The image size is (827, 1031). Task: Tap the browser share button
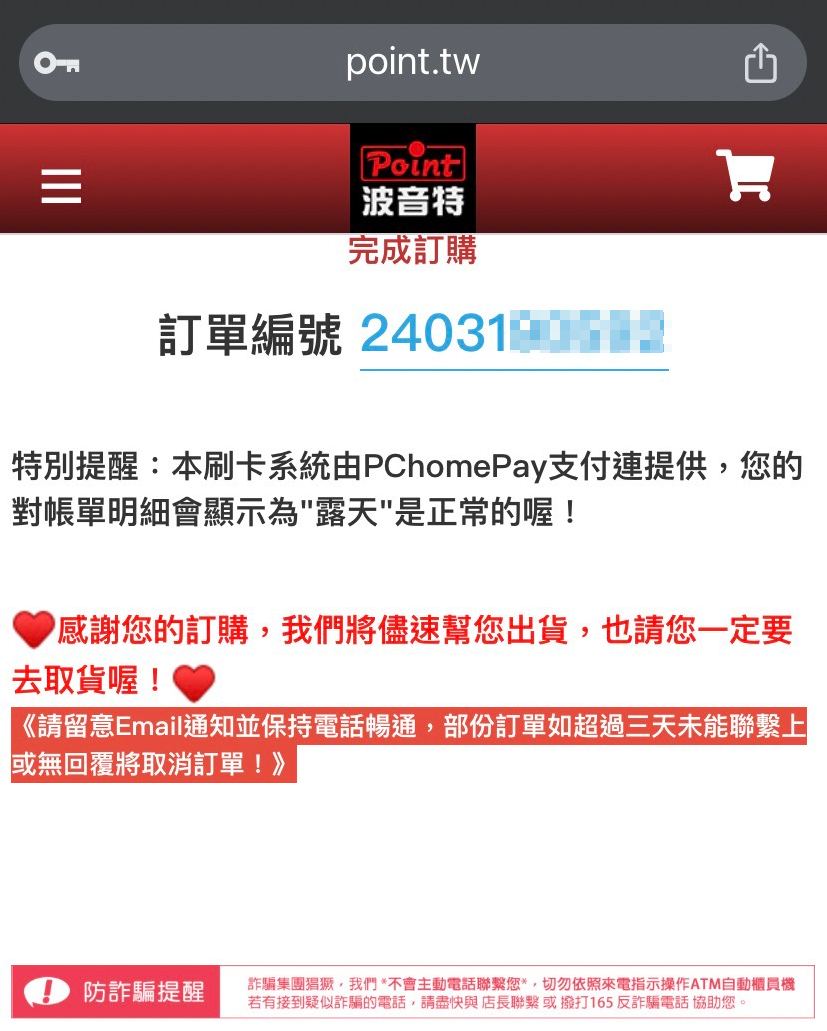point(761,63)
